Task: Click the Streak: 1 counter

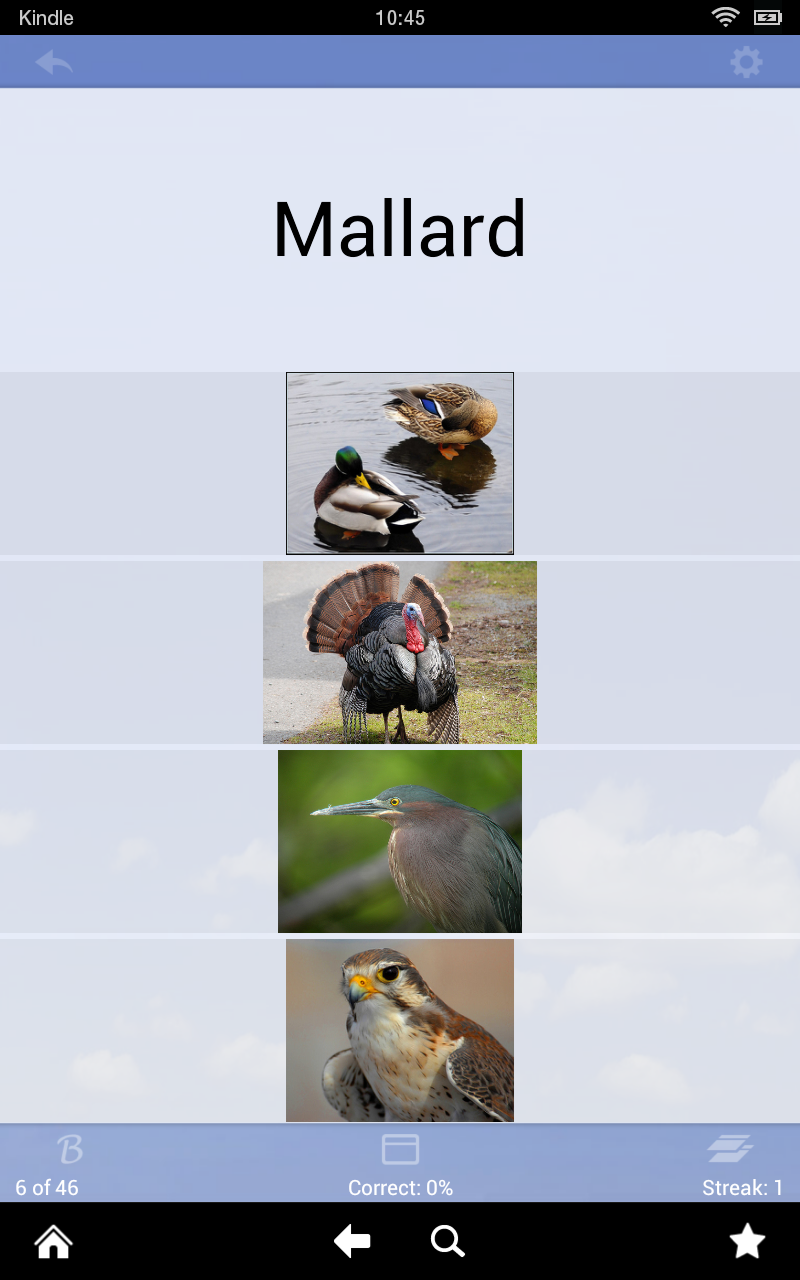Action: click(740, 1187)
